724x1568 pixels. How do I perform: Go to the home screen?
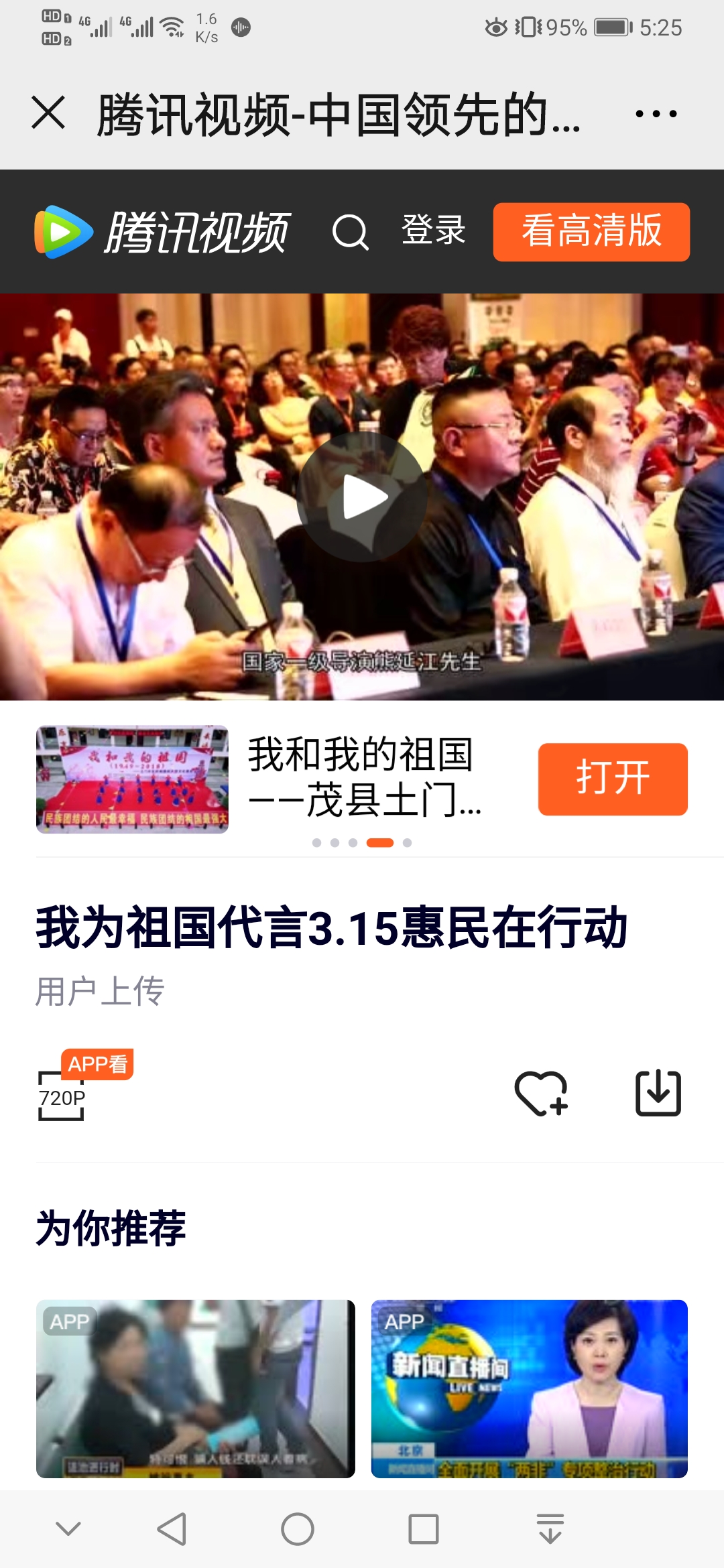[x=298, y=1529]
